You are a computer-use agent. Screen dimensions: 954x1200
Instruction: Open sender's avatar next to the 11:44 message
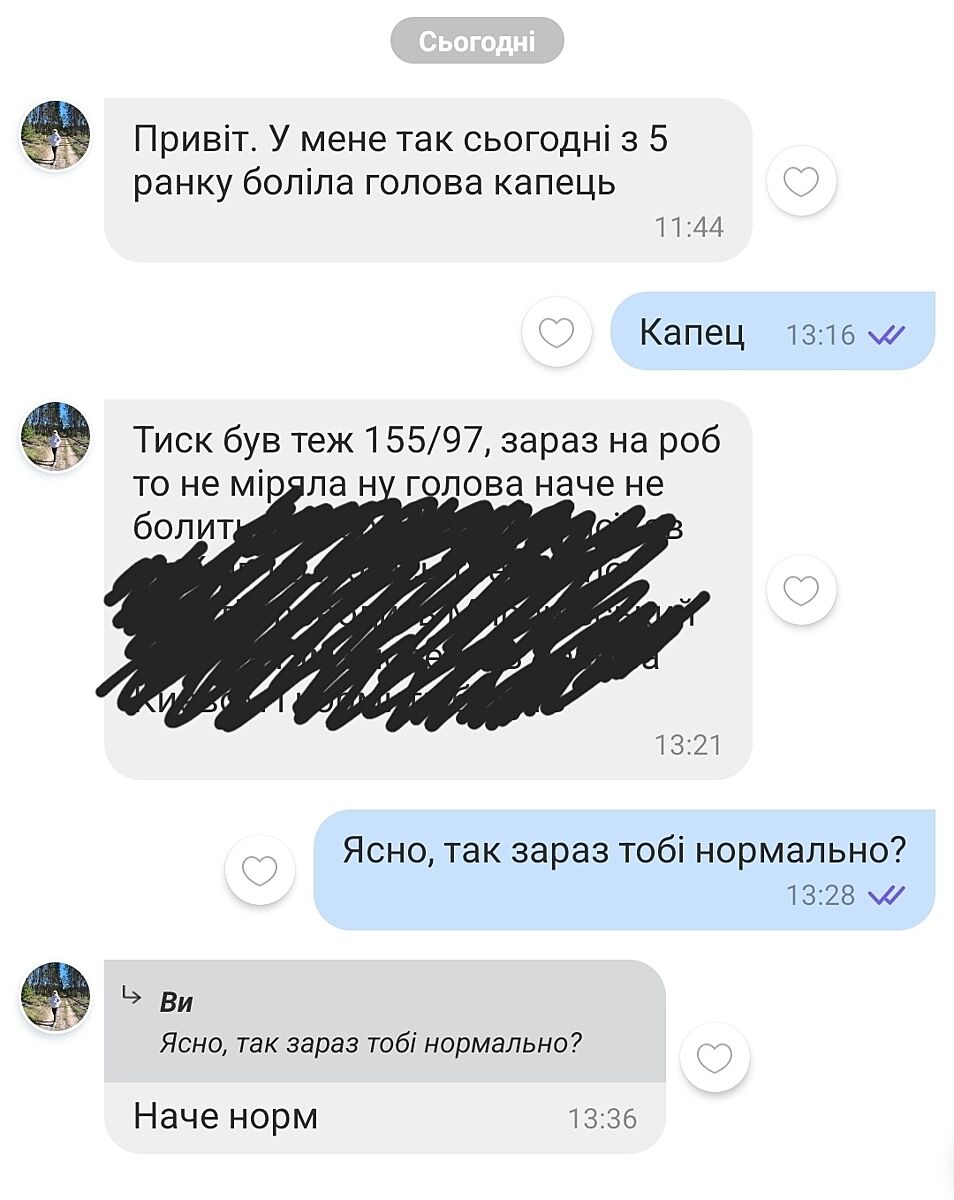pos(56,135)
